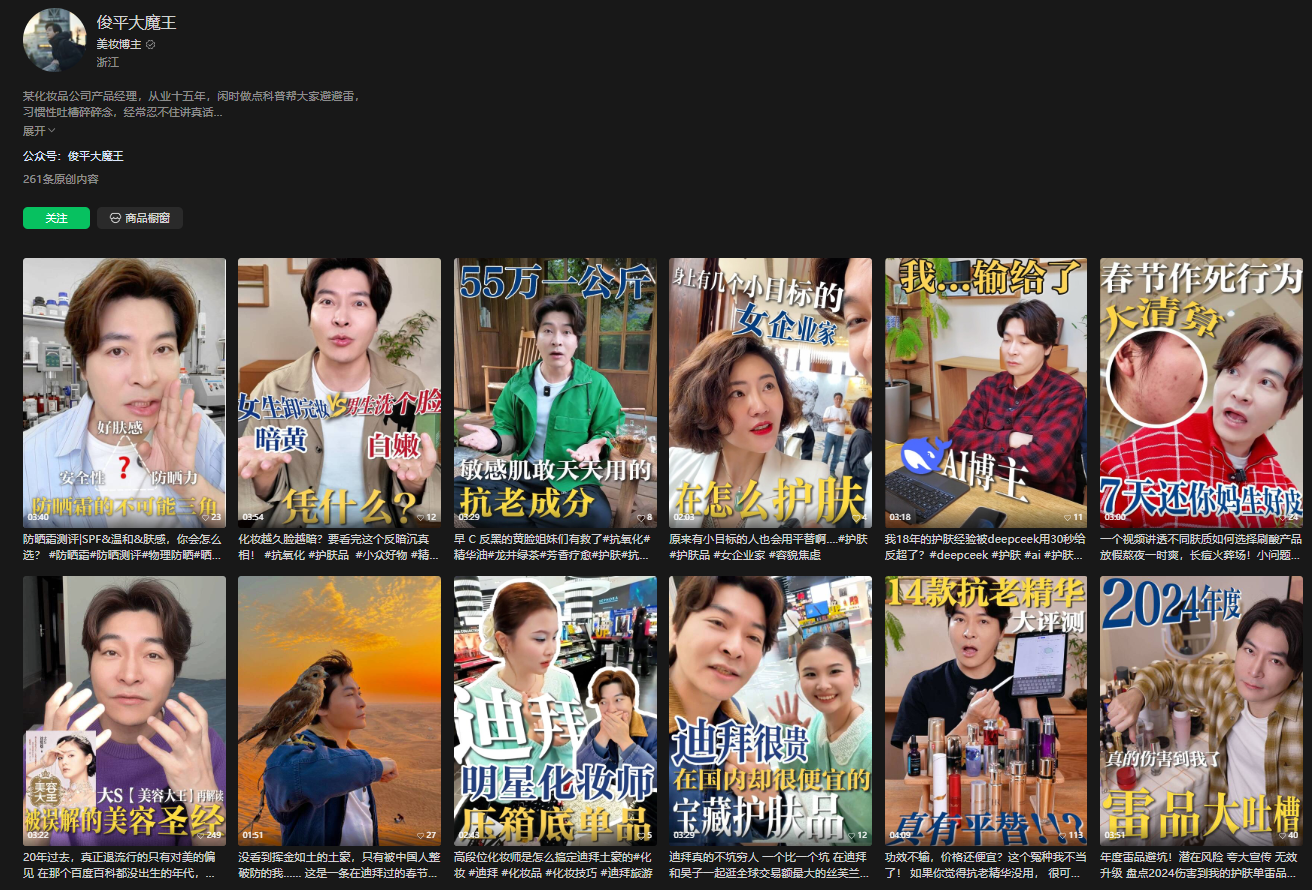
Task: Open the 女企业家在怎么护肤 video
Action: pos(770,392)
